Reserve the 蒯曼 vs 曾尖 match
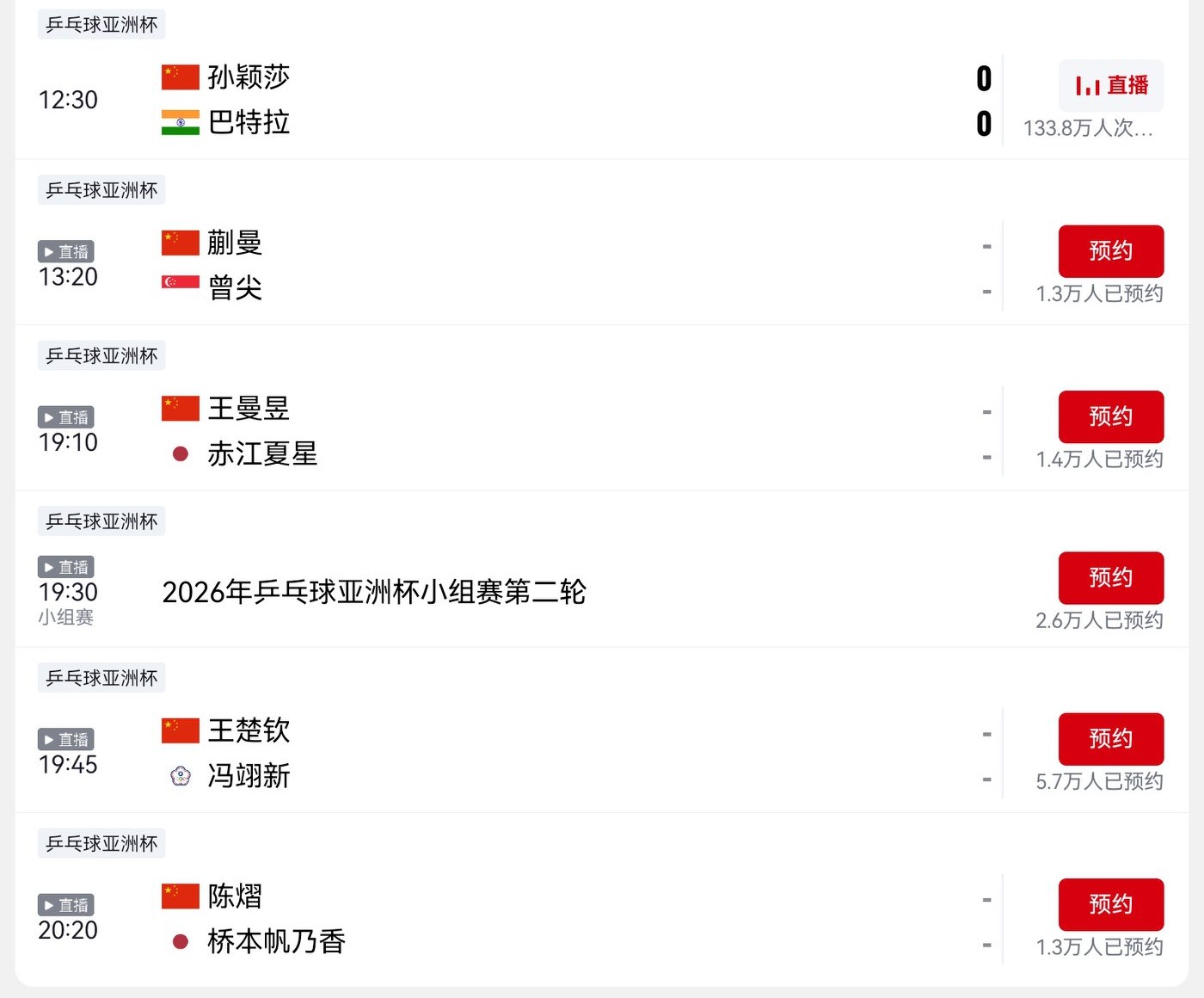 coord(1110,251)
